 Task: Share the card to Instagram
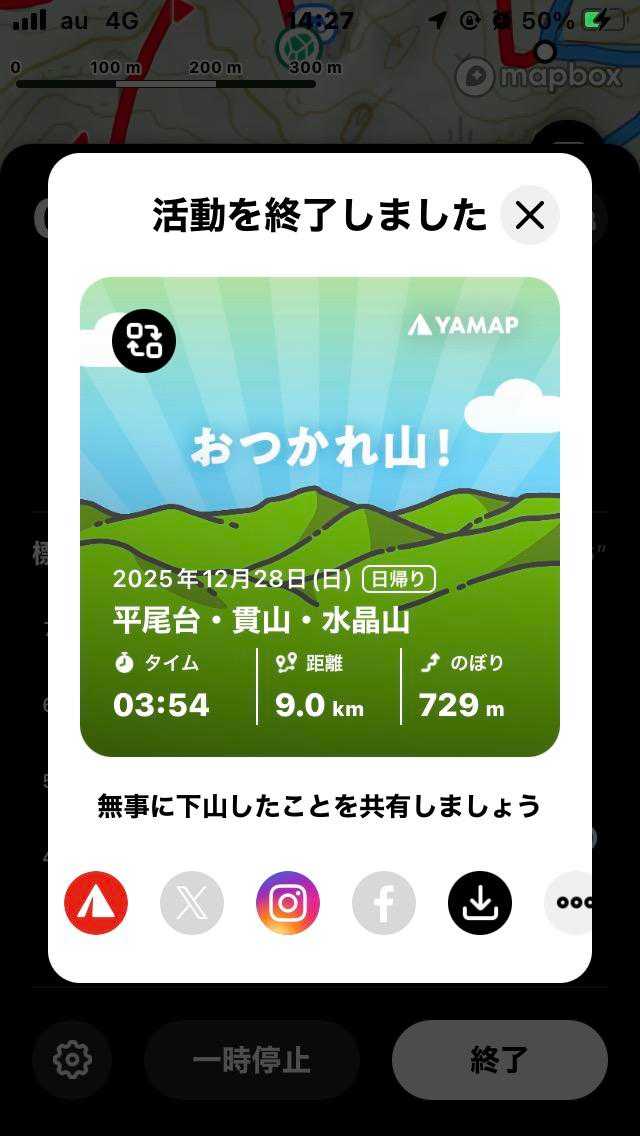click(288, 903)
